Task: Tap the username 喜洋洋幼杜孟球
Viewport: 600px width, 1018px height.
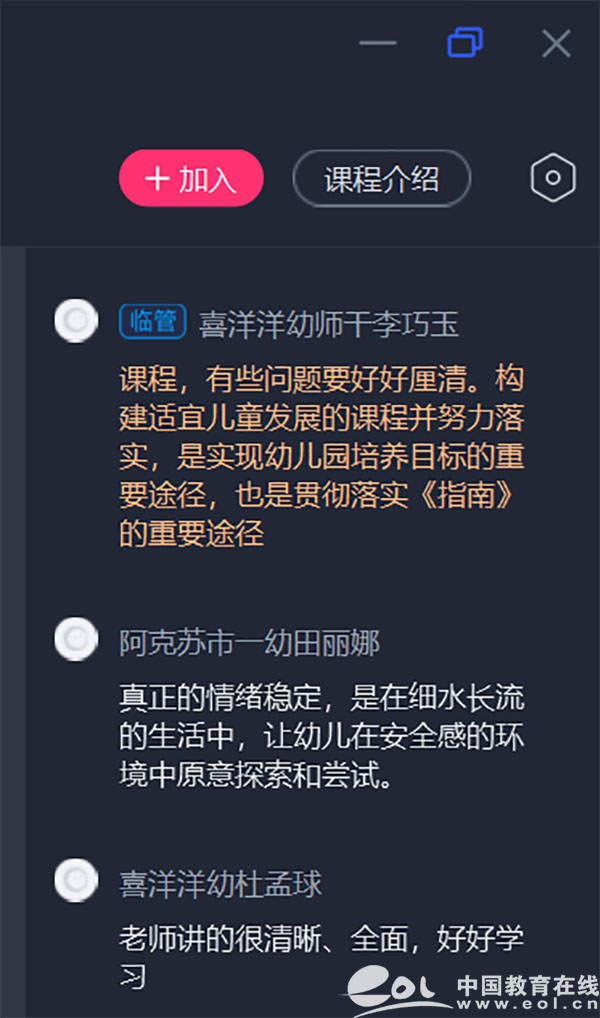Action: click(x=221, y=884)
